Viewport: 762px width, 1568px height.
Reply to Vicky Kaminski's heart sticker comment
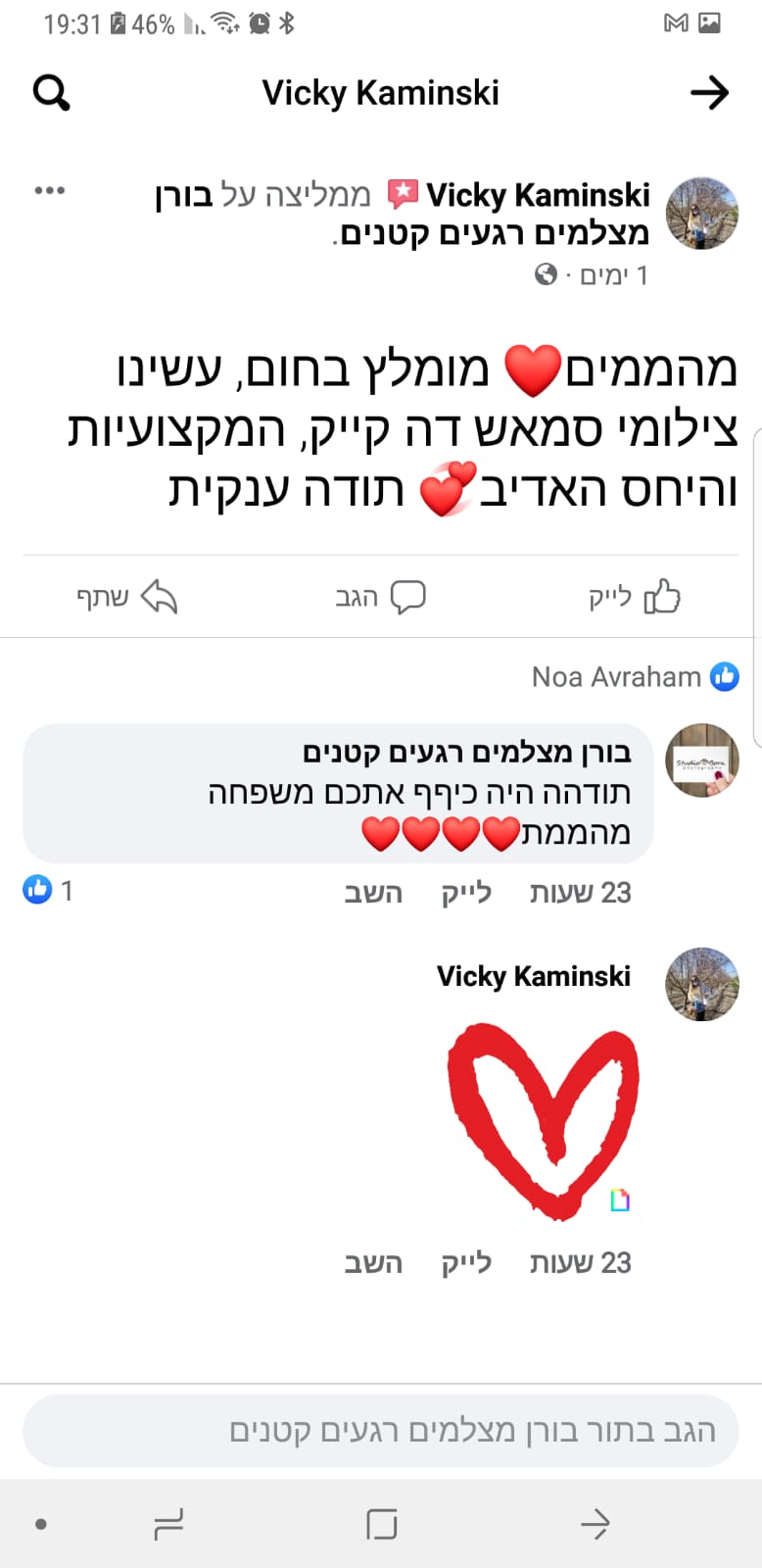pyautogui.click(x=373, y=1263)
